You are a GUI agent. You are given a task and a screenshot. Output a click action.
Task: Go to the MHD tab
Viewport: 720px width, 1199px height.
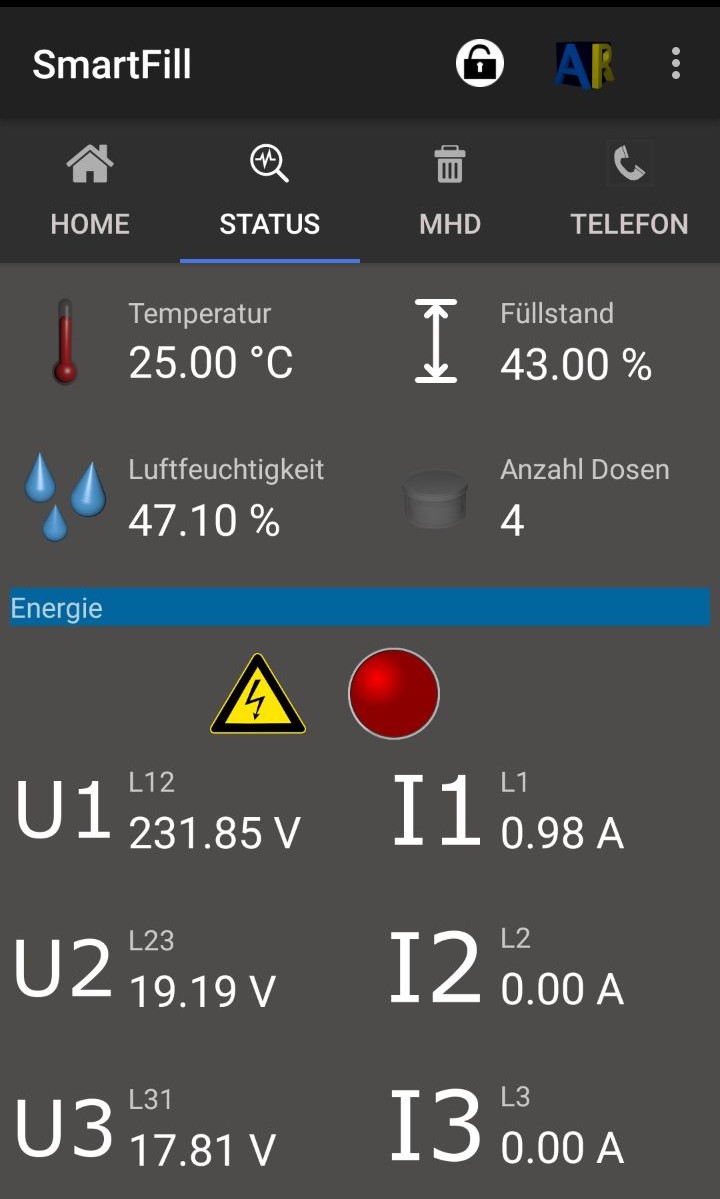pos(450,192)
